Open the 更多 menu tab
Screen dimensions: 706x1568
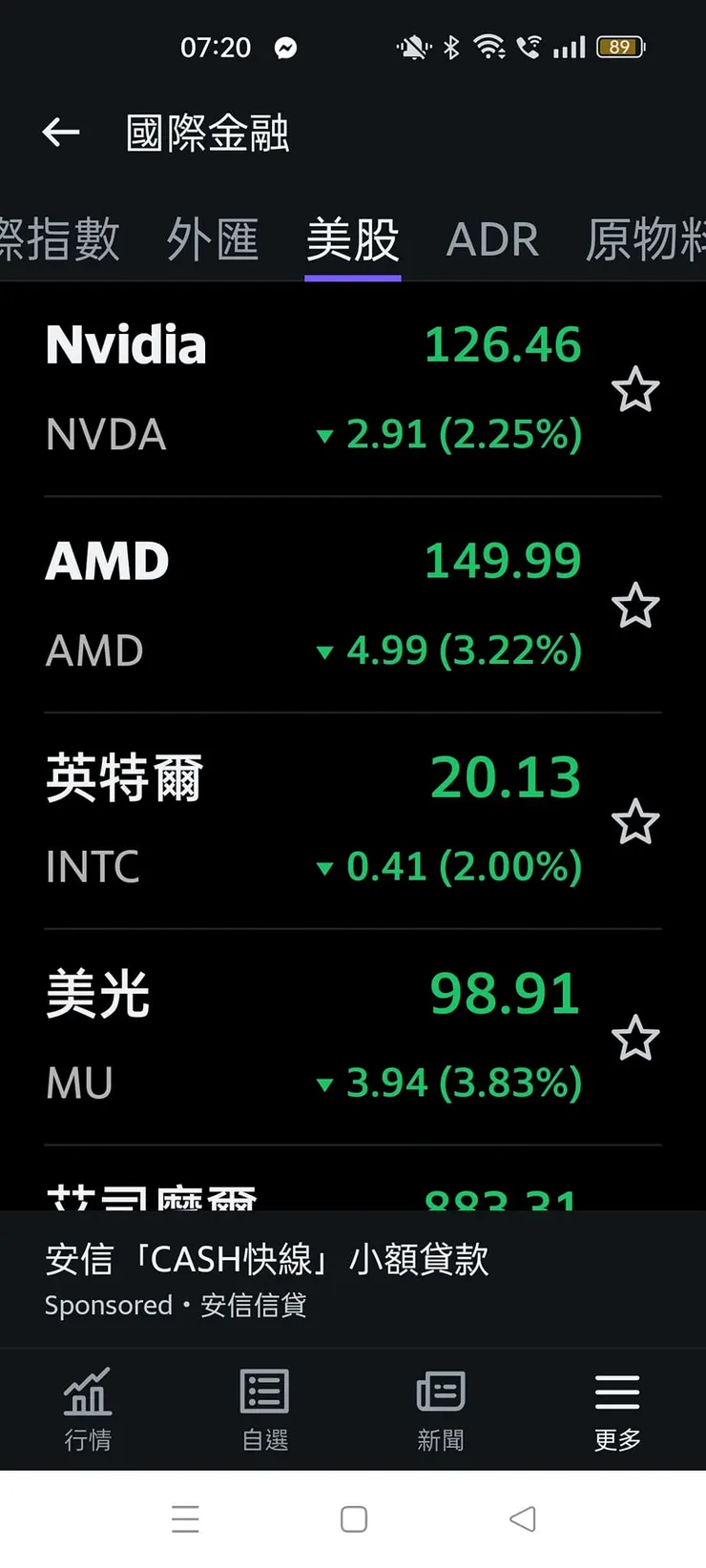pos(617,1409)
